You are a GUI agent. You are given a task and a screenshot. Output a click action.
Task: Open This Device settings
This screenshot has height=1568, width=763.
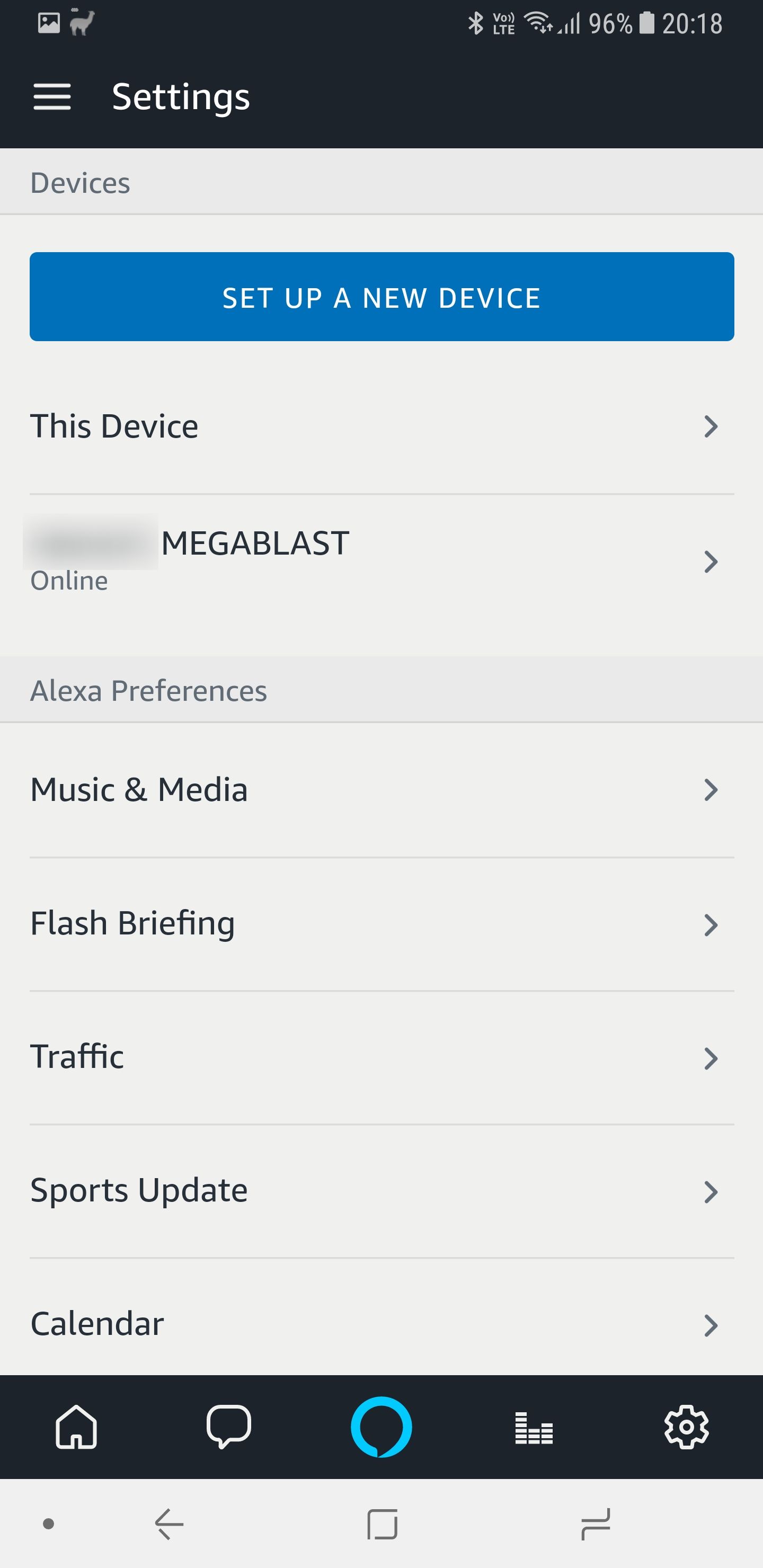point(382,426)
